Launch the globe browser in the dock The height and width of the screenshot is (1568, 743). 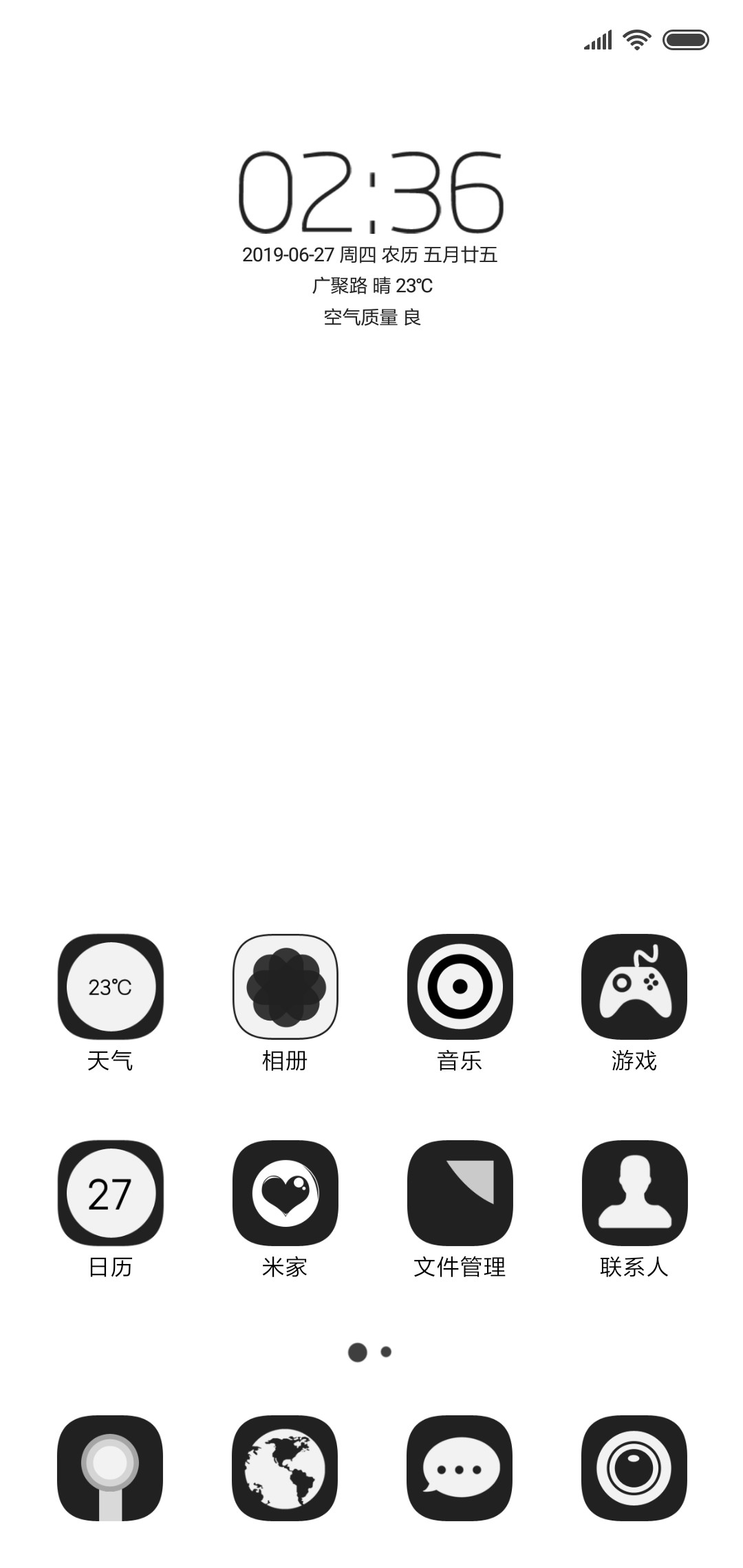[285, 1468]
